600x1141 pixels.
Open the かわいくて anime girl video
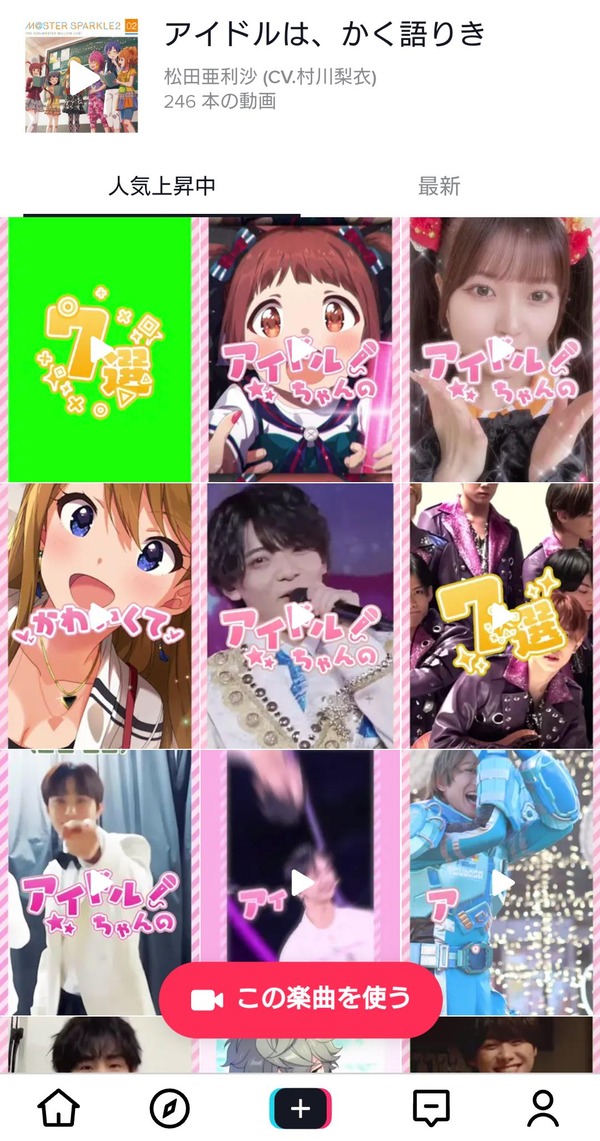coord(100,616)
